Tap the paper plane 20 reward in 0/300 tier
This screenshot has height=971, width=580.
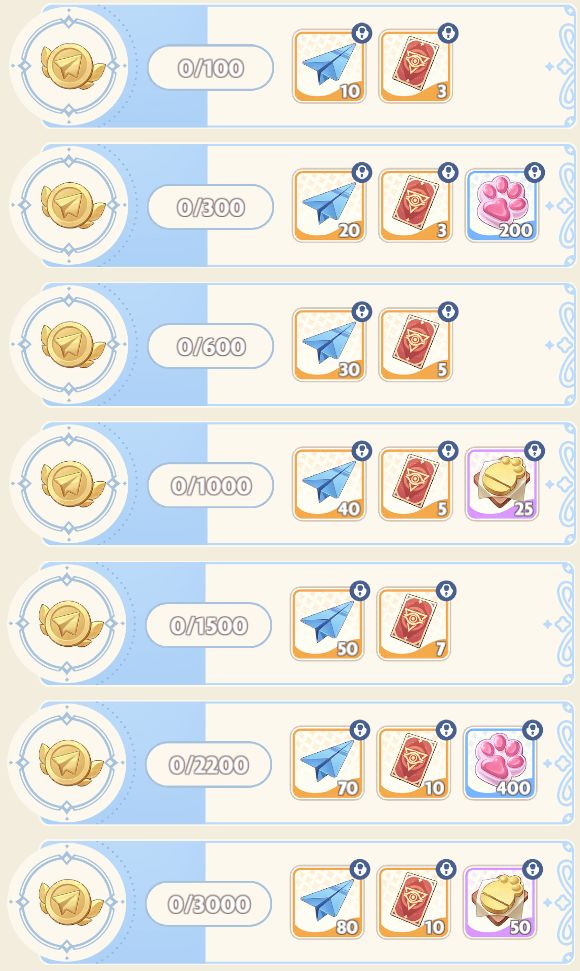(x=329, y=206)
